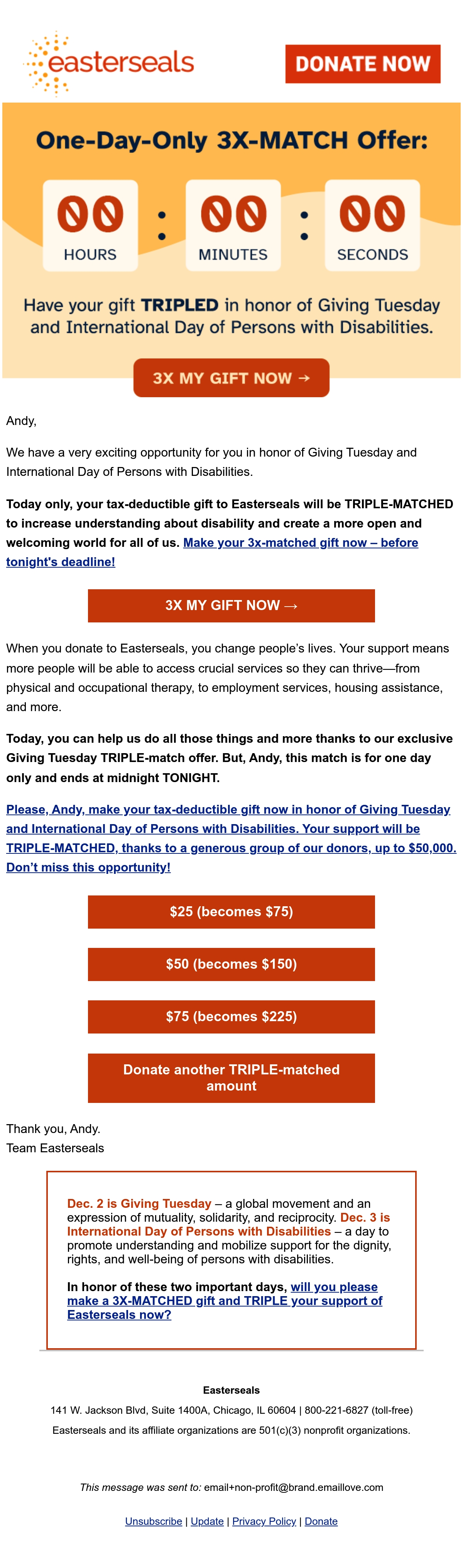
Task: Choose the $50 (becomes $150) donation
Action: pos(231,964)
